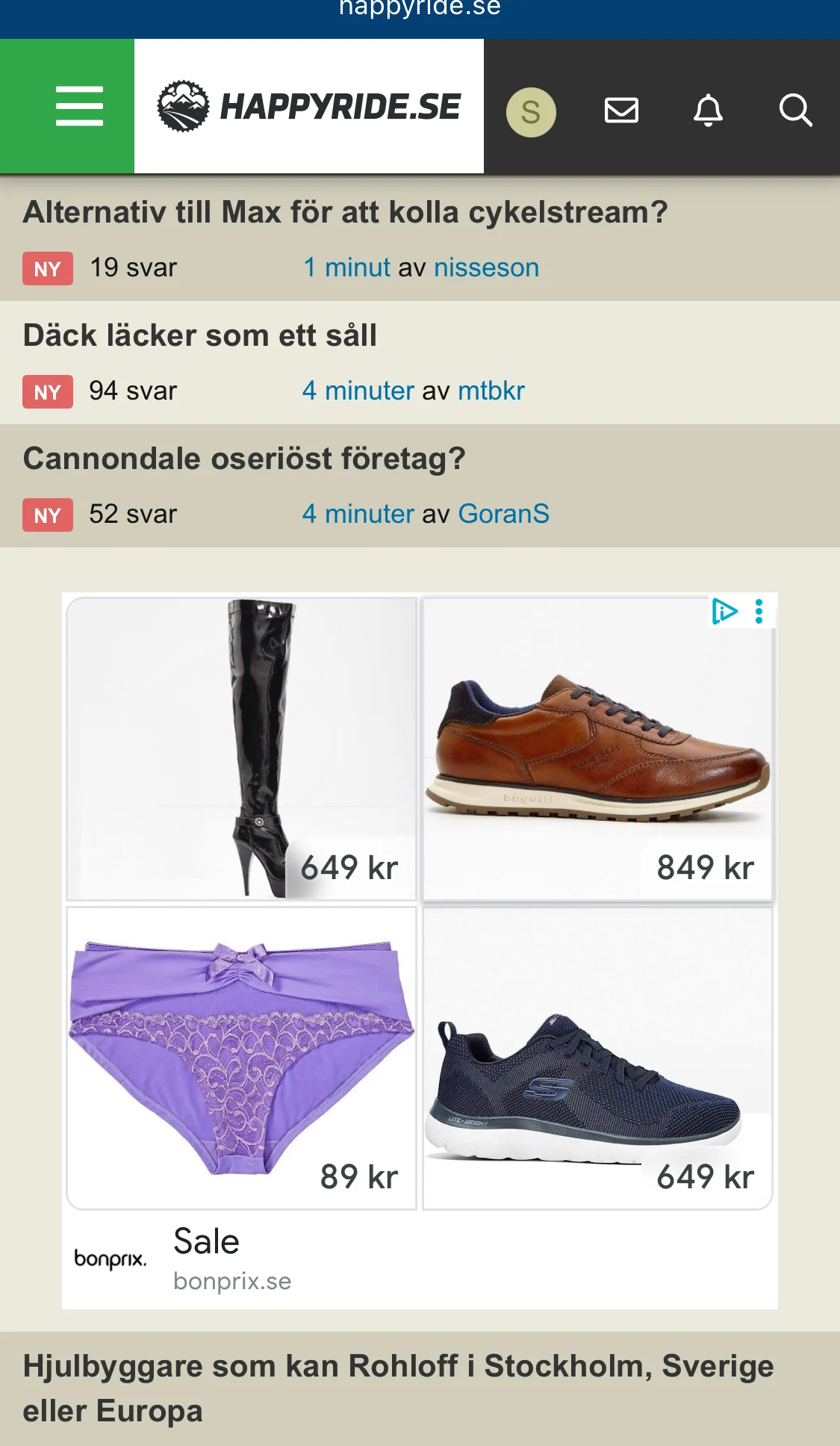Open the search magnifier
This screenshot has width=840, height=1446.
point(795,111)
